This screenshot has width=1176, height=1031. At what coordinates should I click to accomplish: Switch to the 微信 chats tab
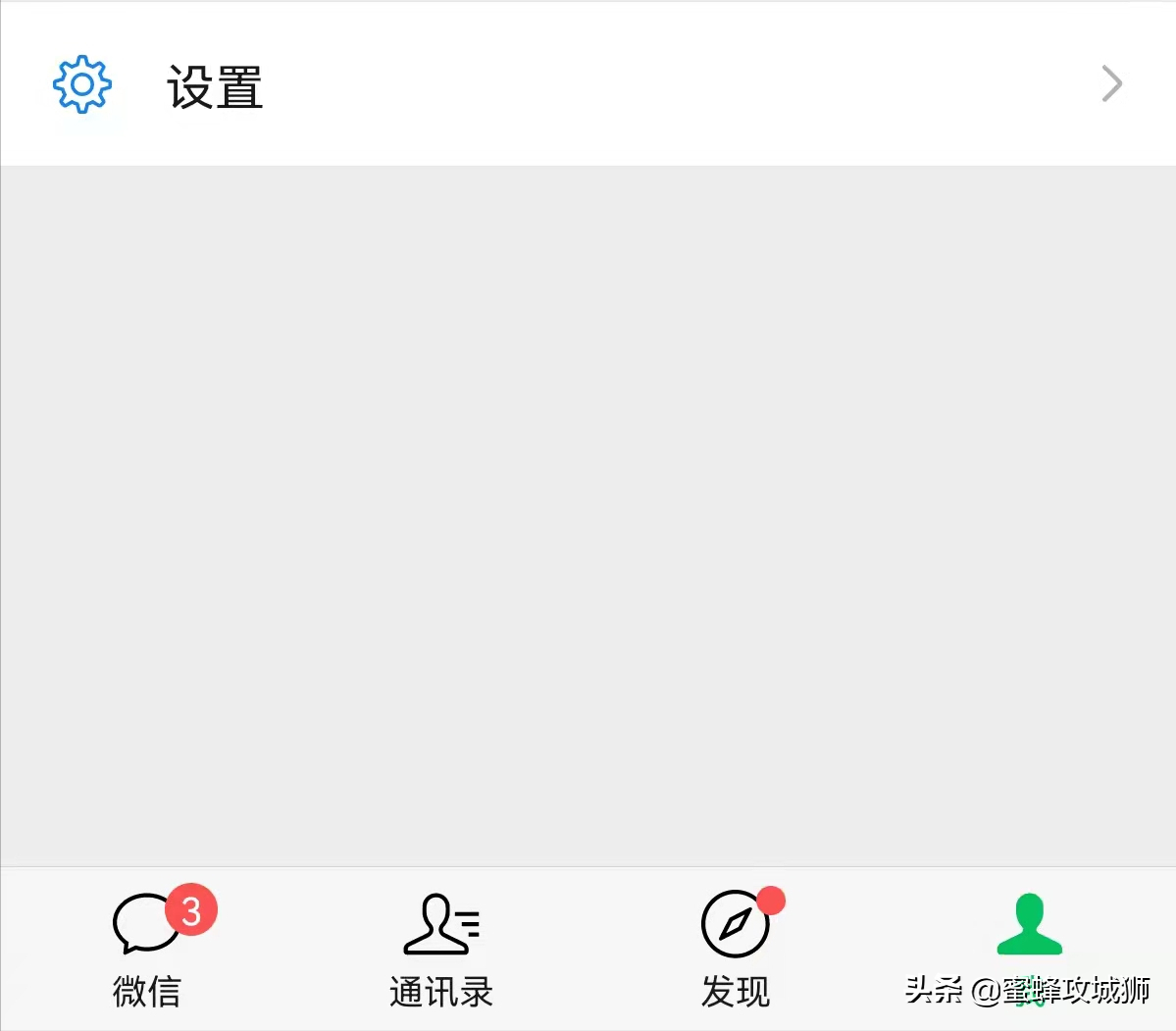[x=147, y=949]
